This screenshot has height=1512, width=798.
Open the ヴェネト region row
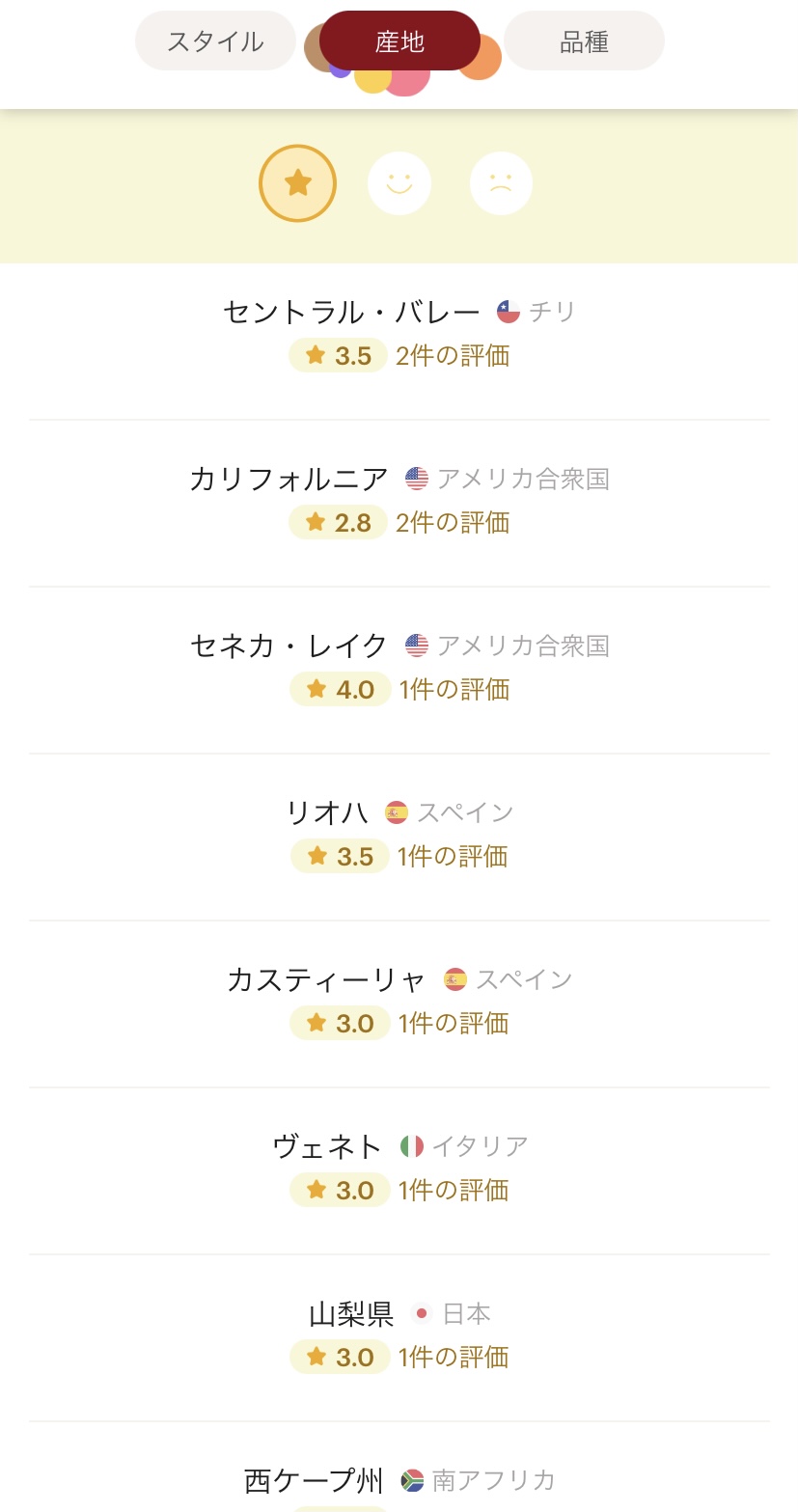click(399, 1170)
